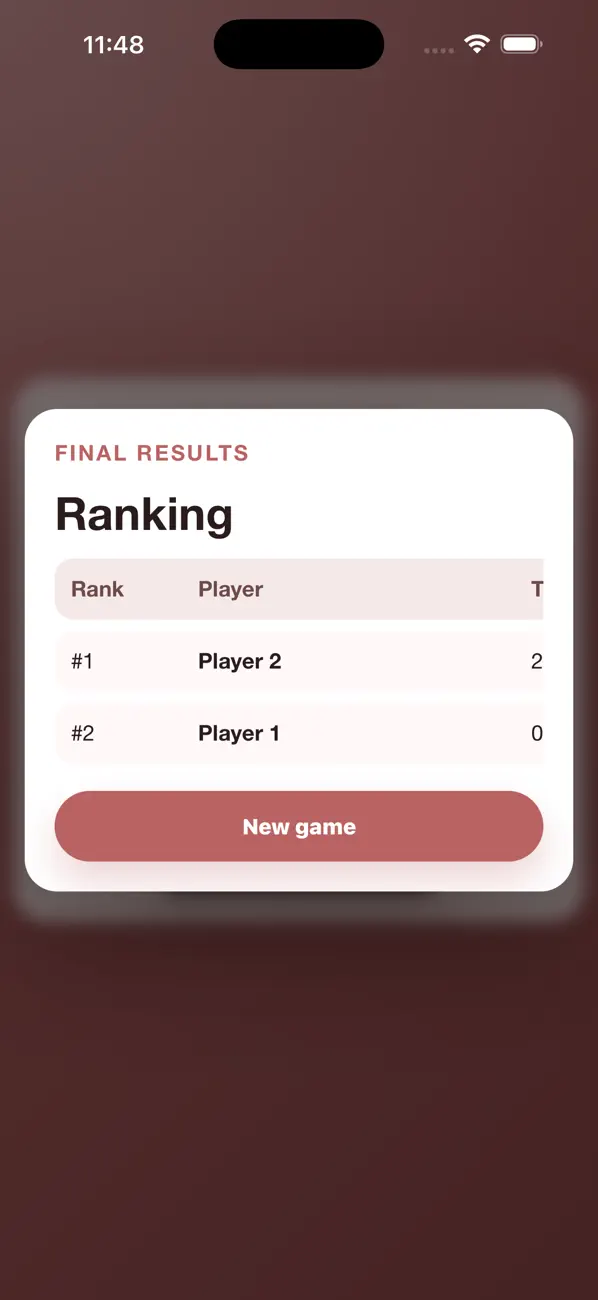Image resolution: width=598 pixels, height=1300 pixels.
Task: Start a new game
Action: pos(299,826)
